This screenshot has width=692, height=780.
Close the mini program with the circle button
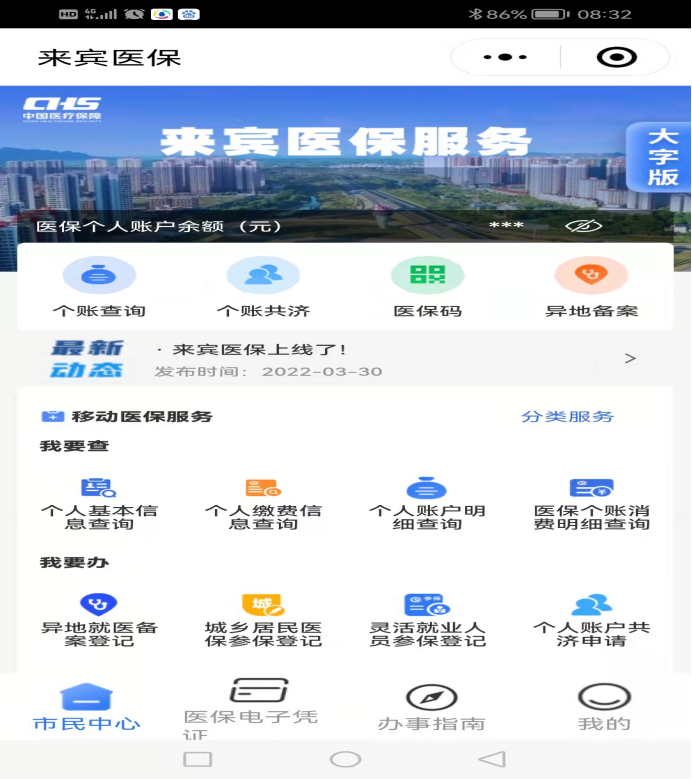617,57
